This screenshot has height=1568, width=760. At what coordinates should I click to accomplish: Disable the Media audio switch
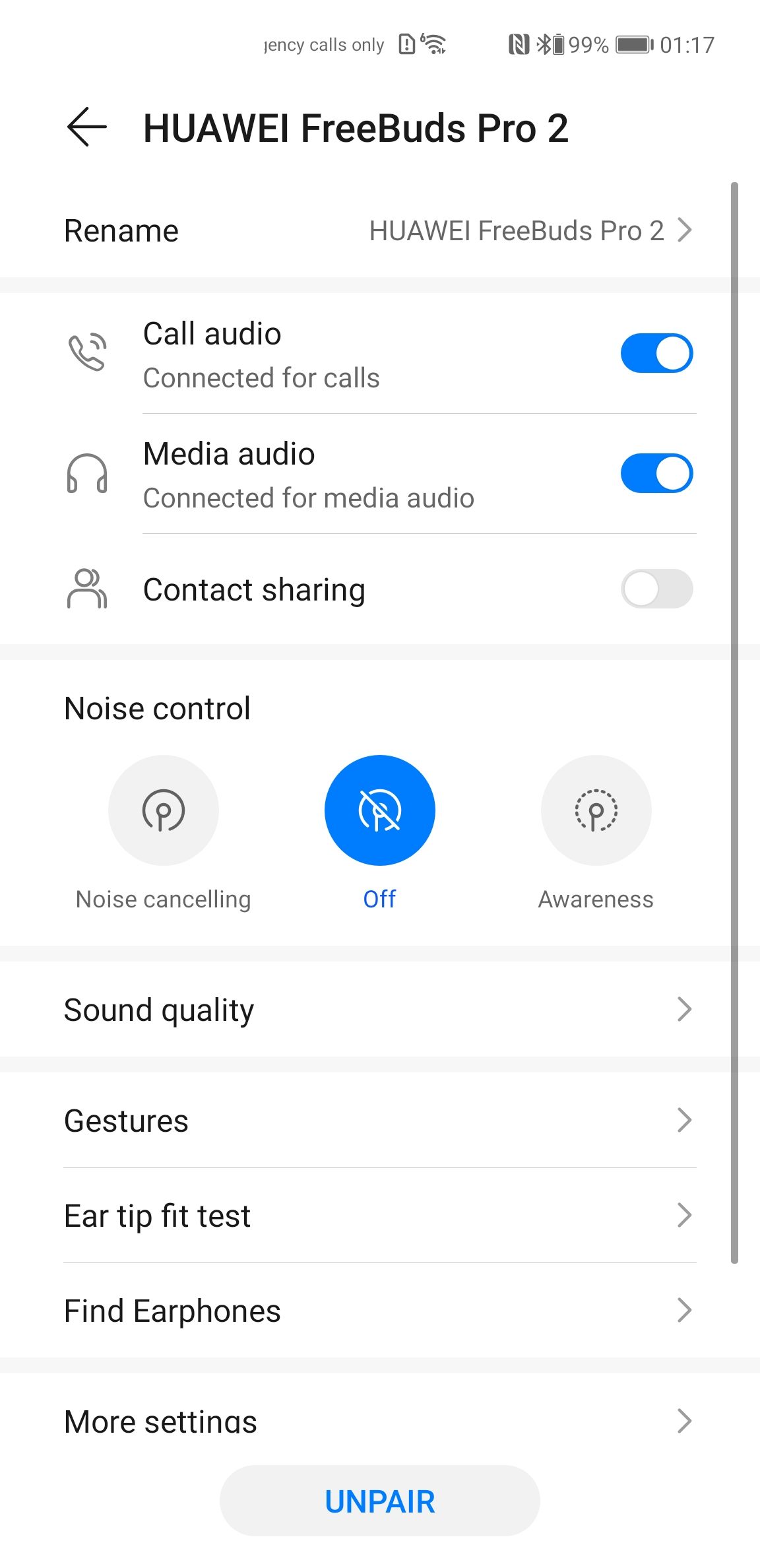point(656,473)
